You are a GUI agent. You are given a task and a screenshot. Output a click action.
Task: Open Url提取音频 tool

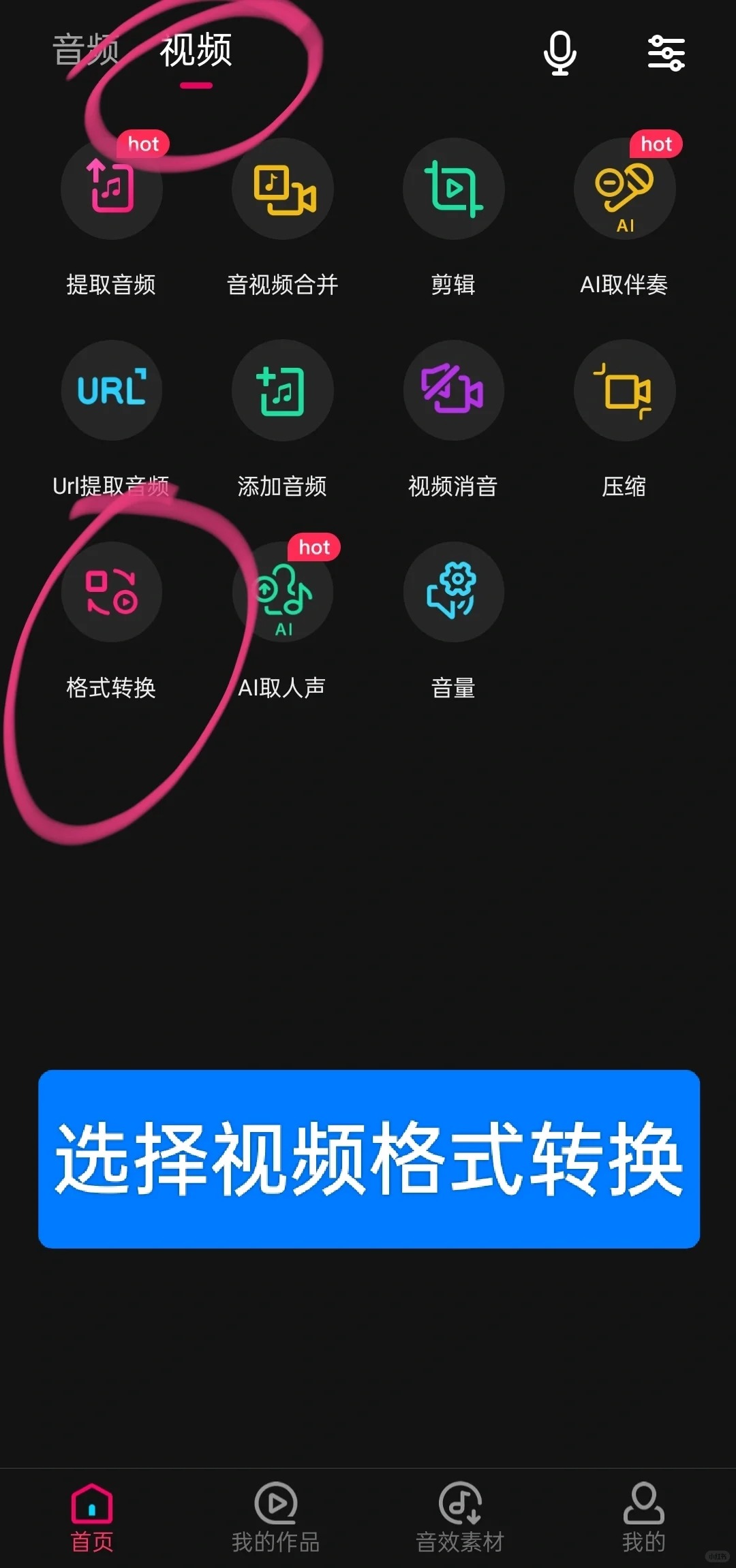[x=111, y=390]
